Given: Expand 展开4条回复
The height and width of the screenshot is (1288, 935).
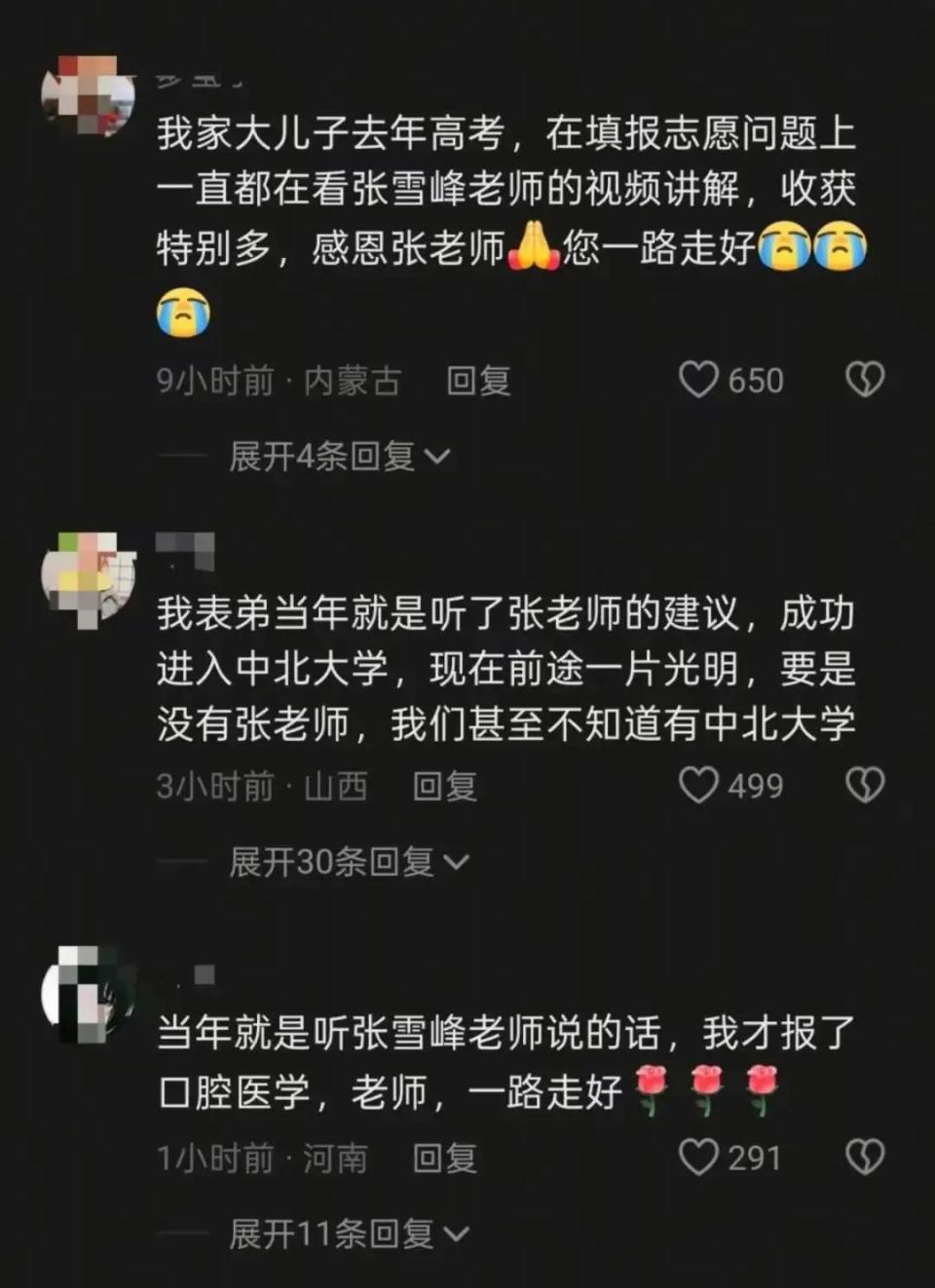Looking at the screenshot, I should point(338,456).
